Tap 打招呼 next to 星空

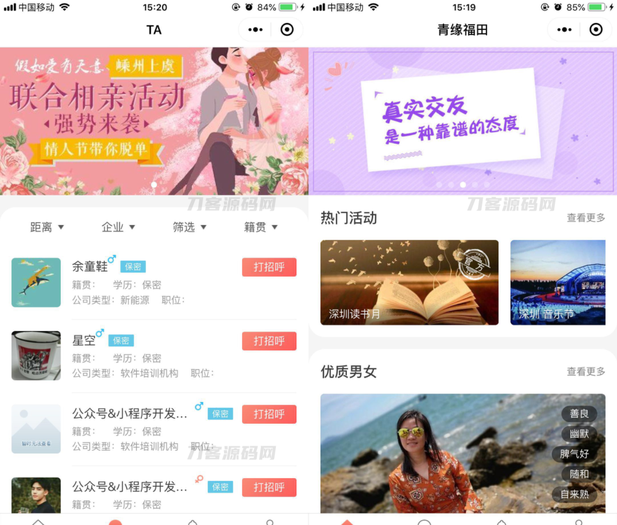click(x=269, y=341)
